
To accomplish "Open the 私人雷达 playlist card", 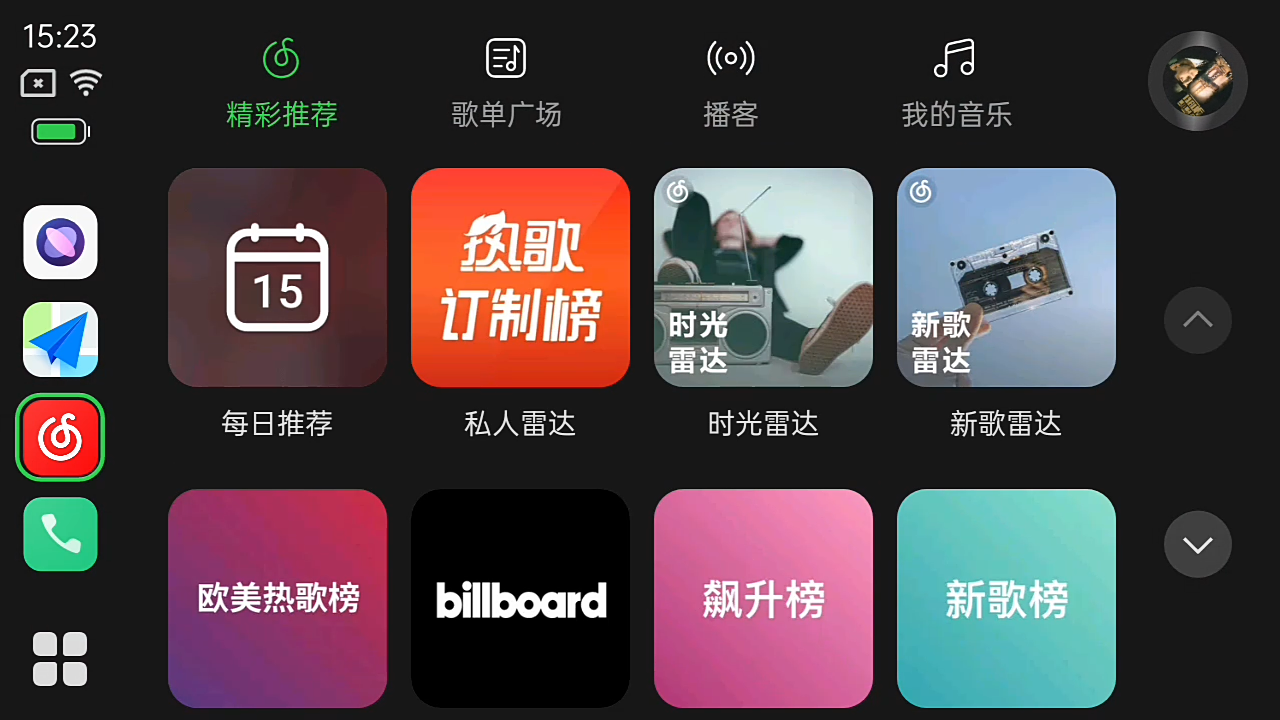I will [x=520, y=278].
